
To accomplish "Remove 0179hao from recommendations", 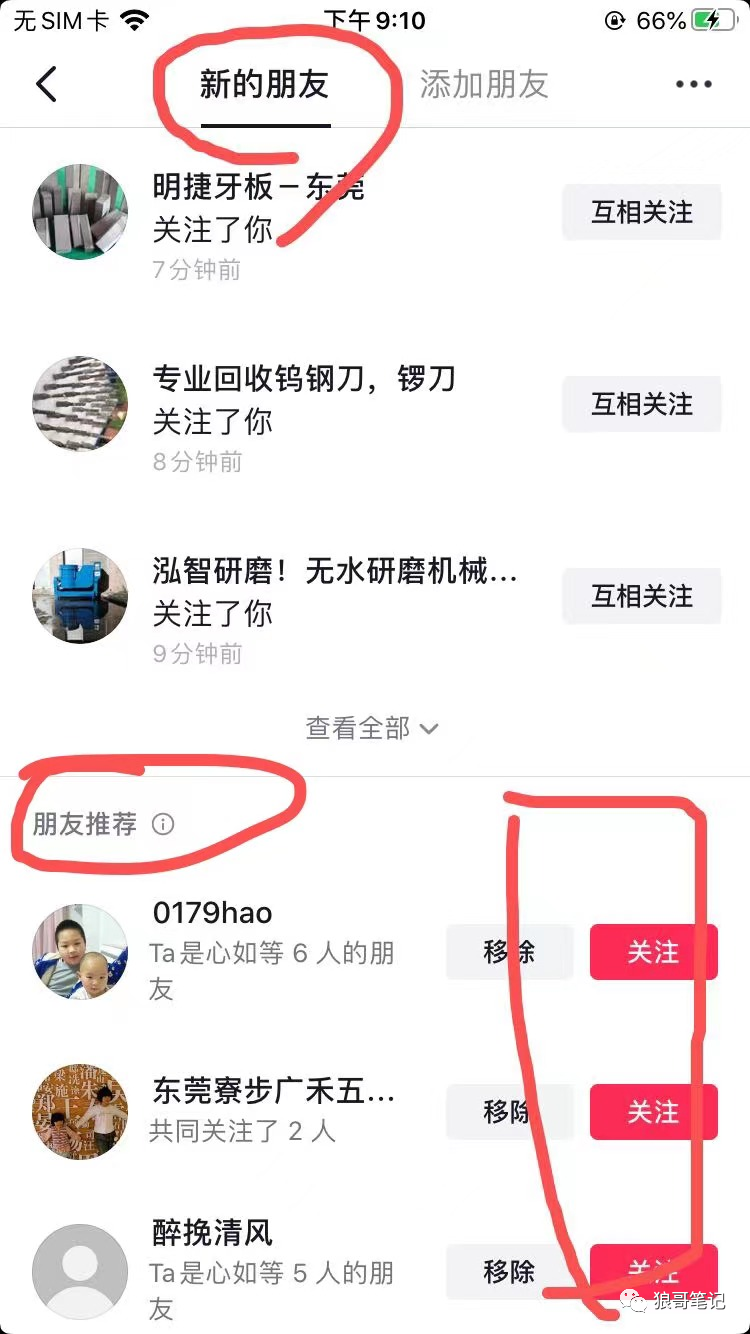I will click(x=509, y=952).
